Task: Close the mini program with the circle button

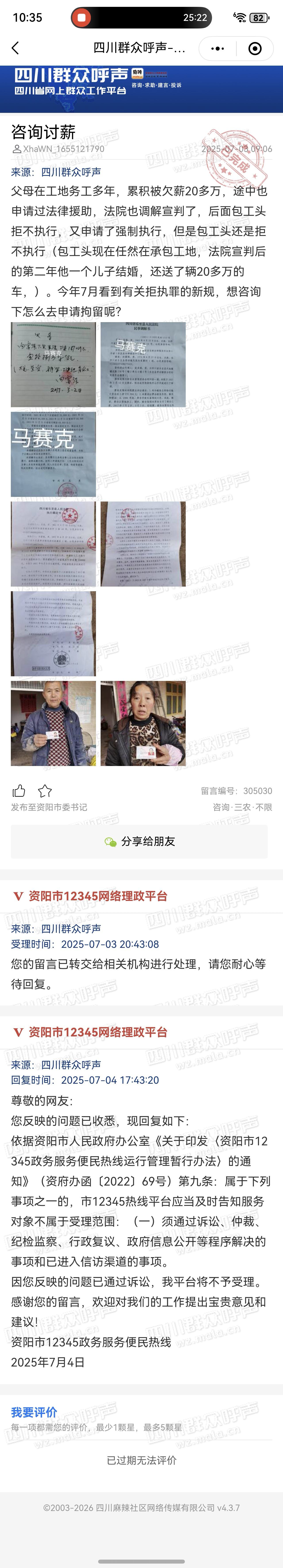Action: (255, 49)
